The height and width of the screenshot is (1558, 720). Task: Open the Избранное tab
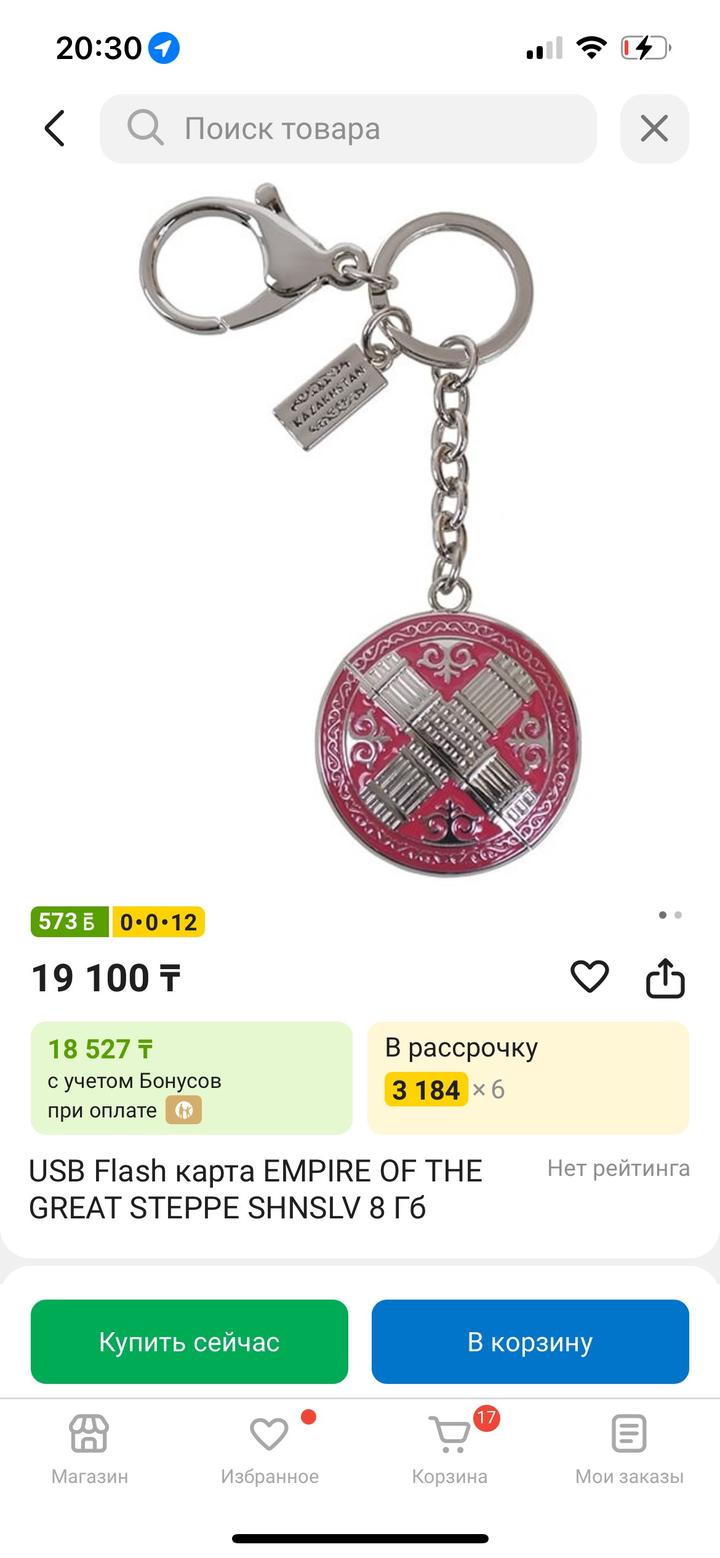[269, 1449]
